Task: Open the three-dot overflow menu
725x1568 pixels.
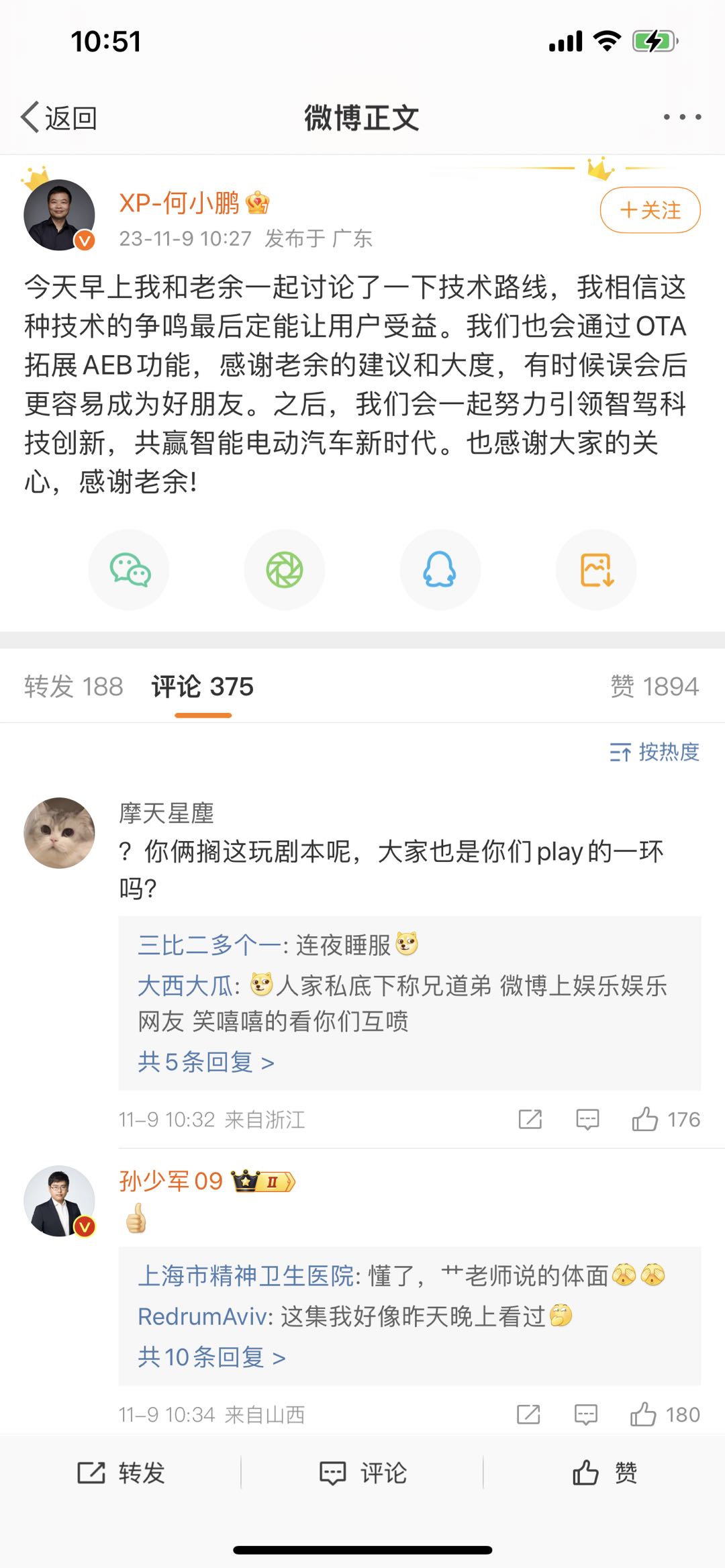Action: pos(682,117)
